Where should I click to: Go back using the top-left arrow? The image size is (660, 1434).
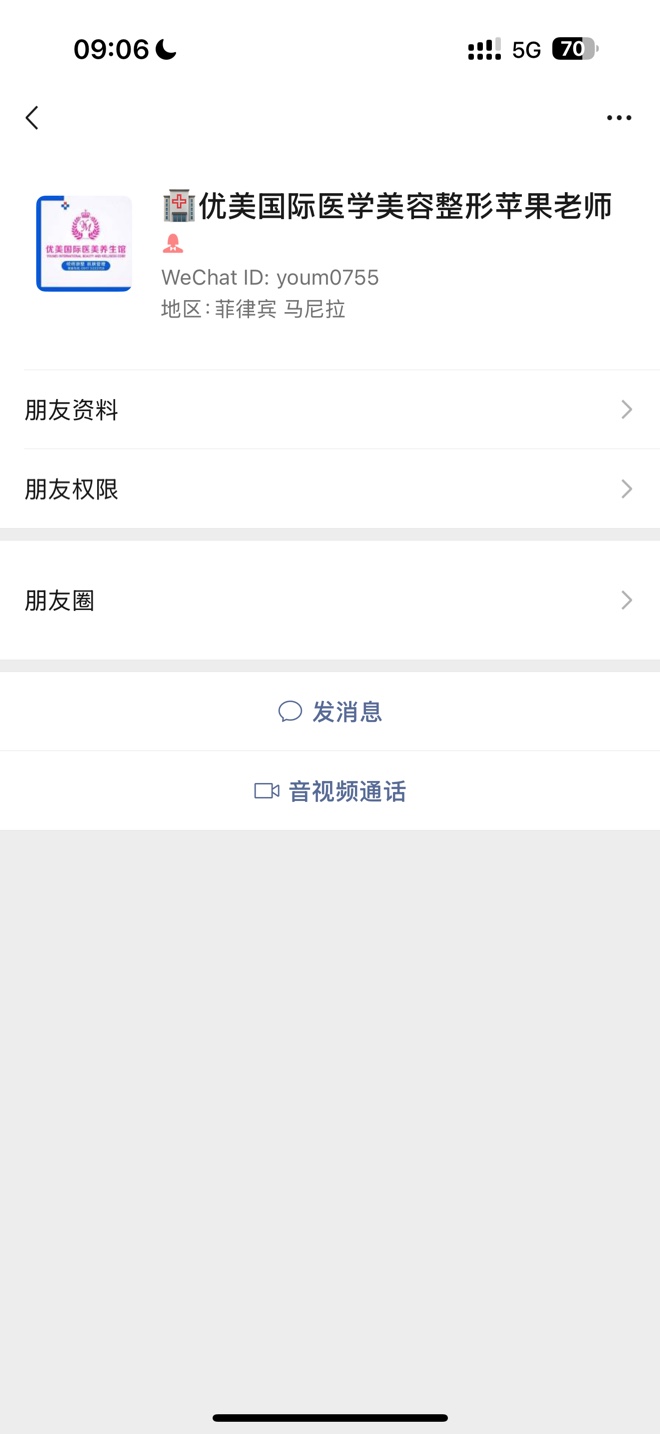click(32, 118)
